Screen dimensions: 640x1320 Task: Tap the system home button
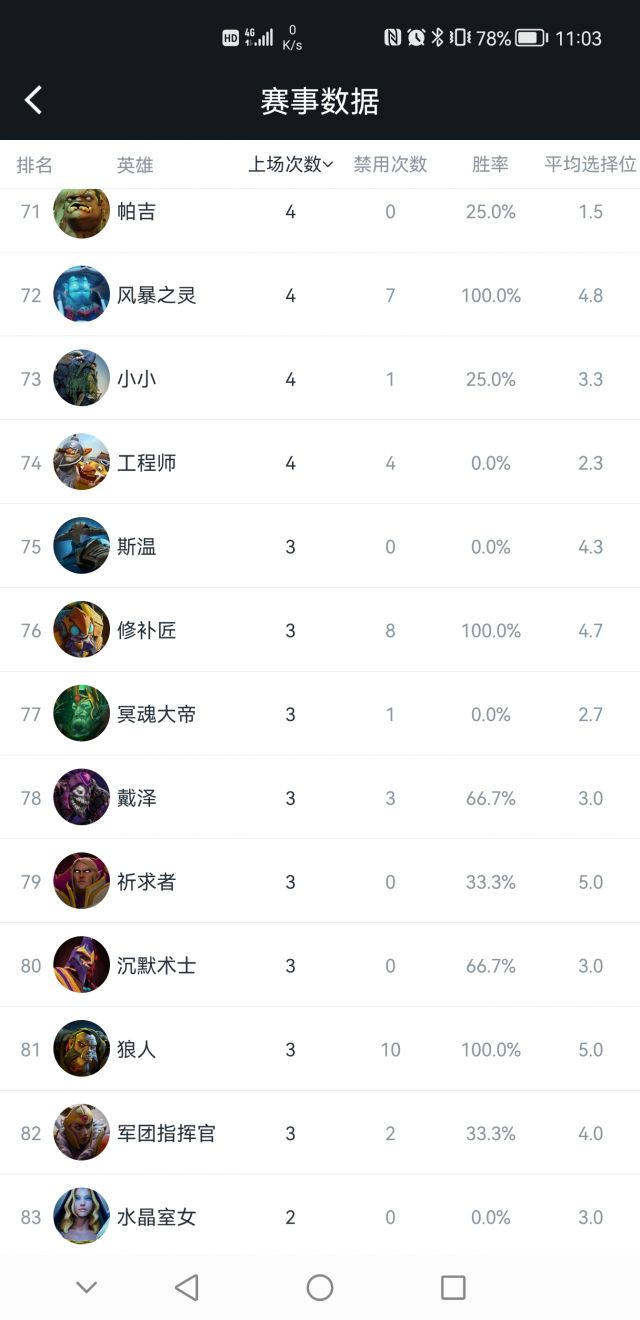320,1287
